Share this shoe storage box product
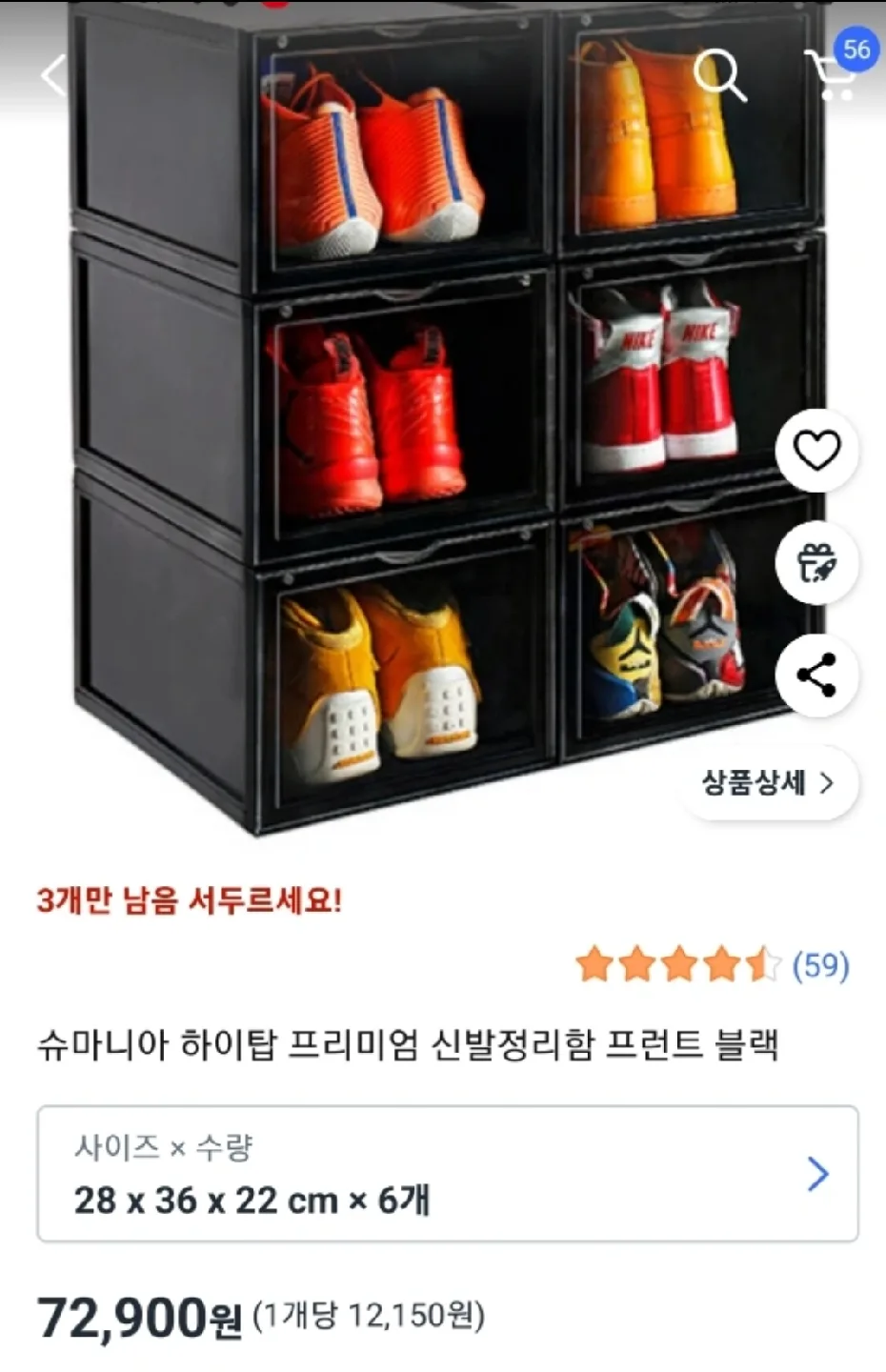Image resolution: width=886 pixels, height=1372 pixels. pyautogui.click(x=816, y=675)
